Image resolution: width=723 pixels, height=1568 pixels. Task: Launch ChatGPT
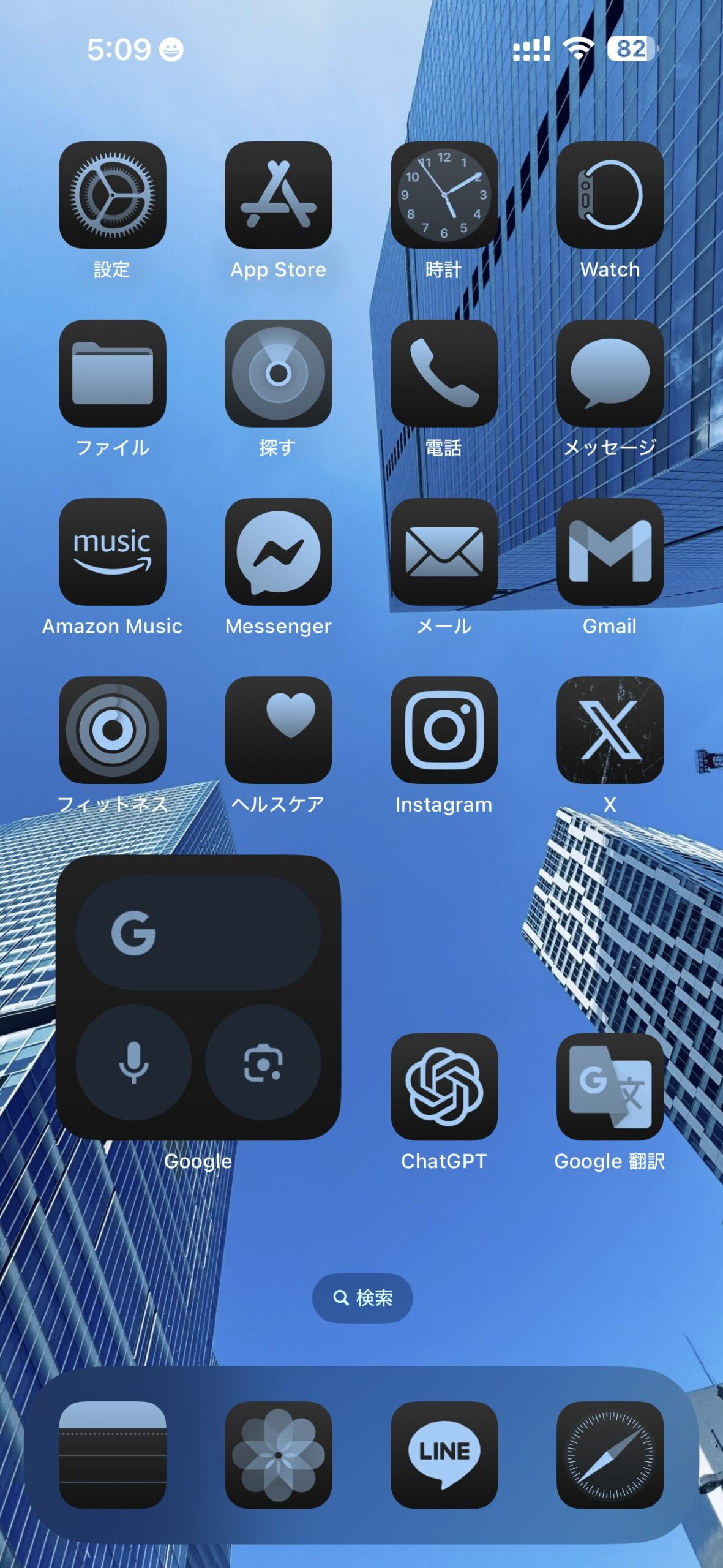click(444, 1087)
